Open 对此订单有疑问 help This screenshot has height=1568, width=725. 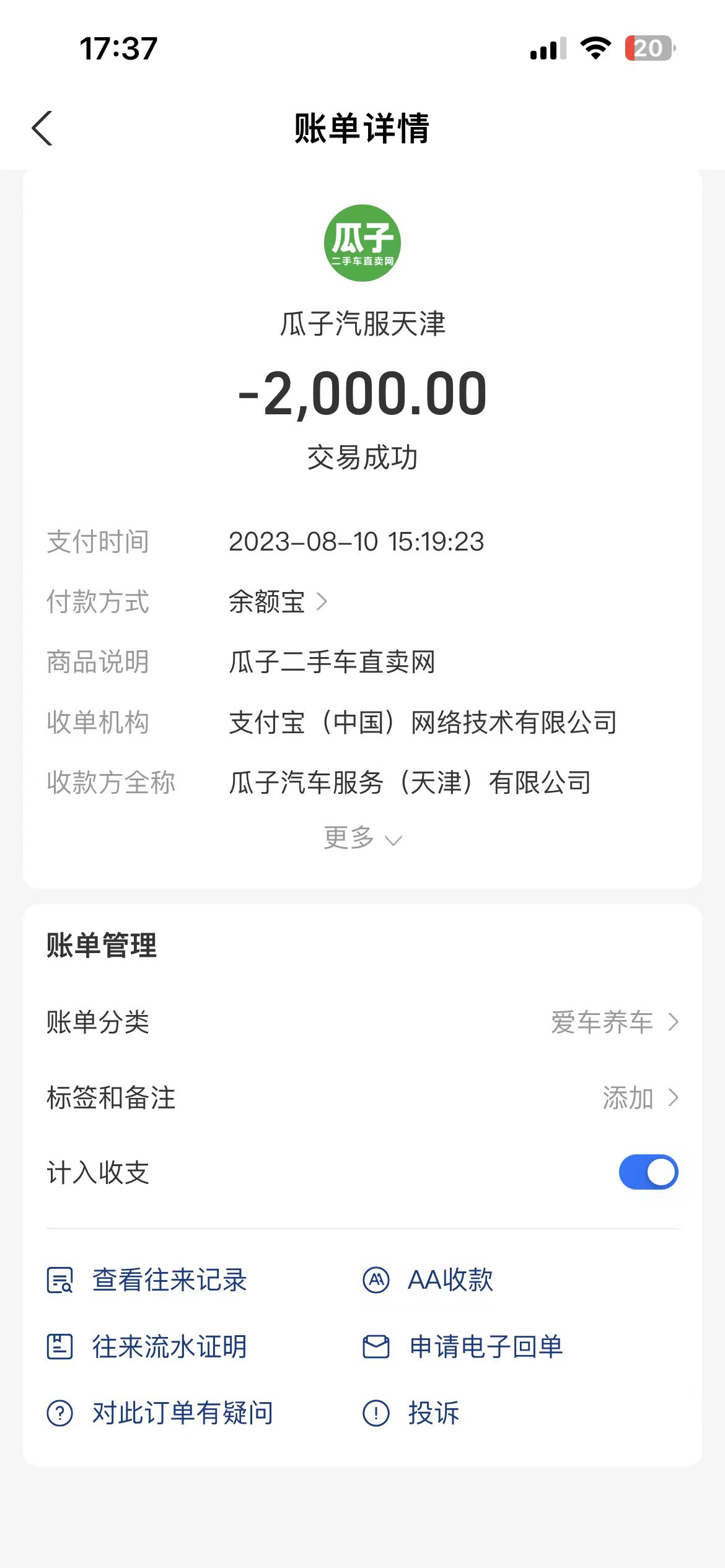click(160, 1413)
